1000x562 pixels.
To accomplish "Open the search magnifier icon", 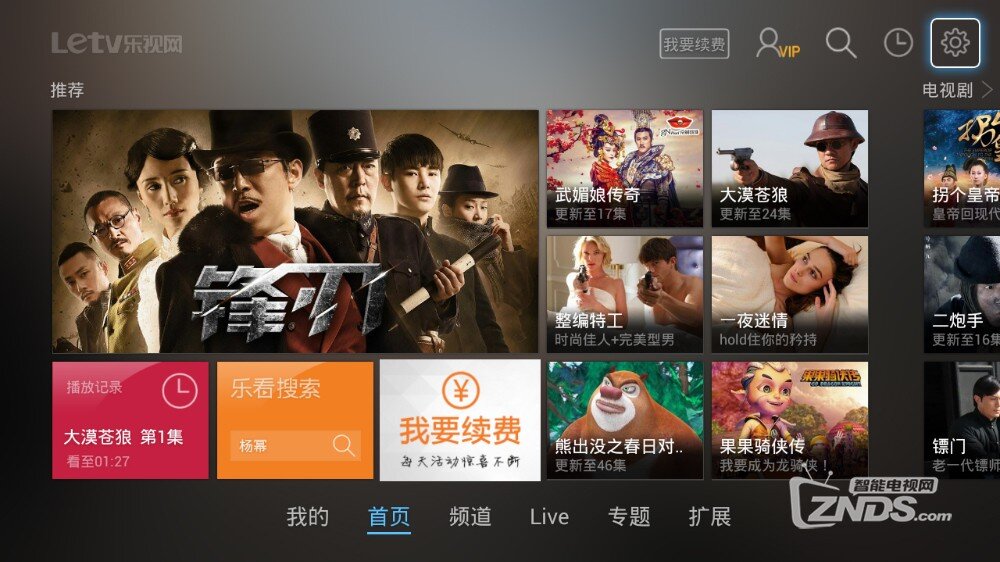I will pyautogui.click(x=840, y=43).
